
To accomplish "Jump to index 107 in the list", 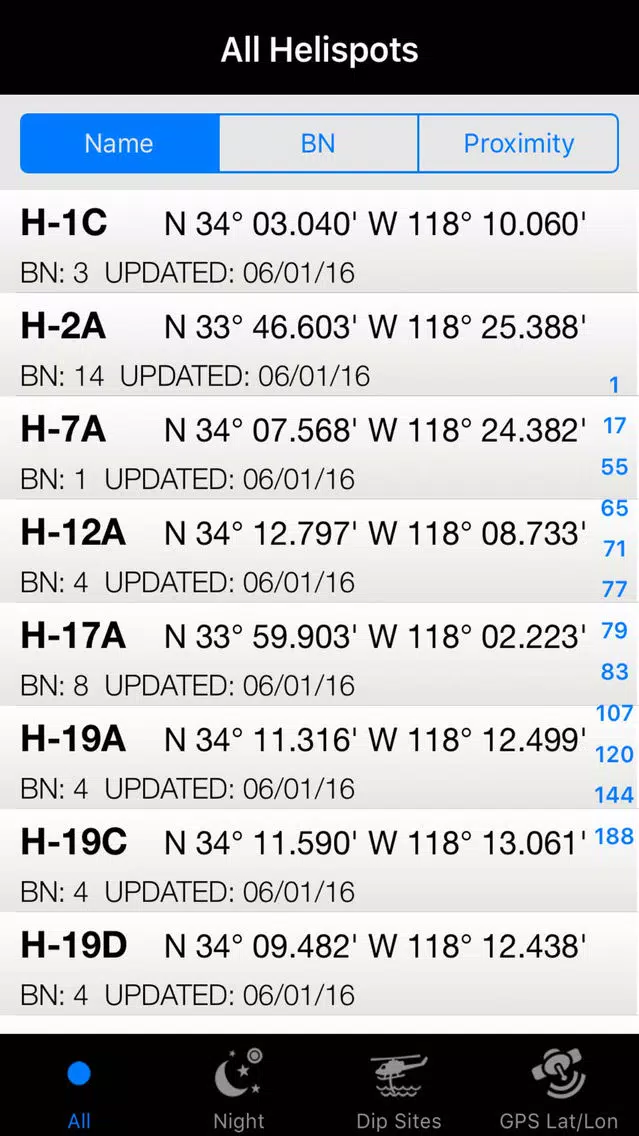I will tap(614, 714).
